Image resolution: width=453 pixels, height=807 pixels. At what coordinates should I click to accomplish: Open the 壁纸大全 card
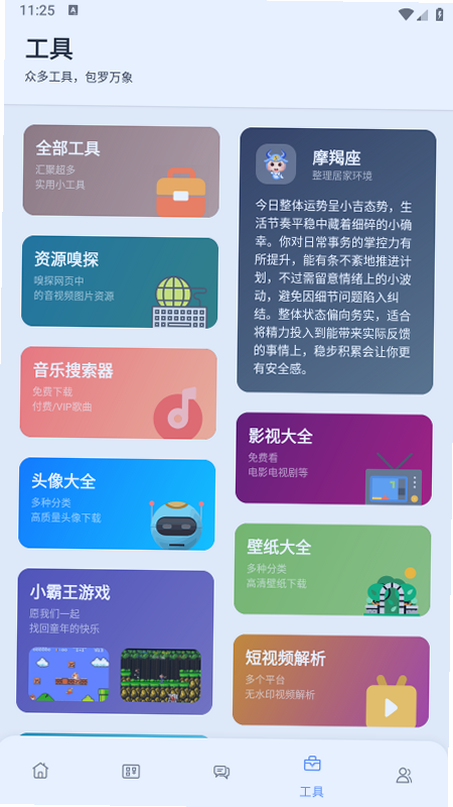333,570
